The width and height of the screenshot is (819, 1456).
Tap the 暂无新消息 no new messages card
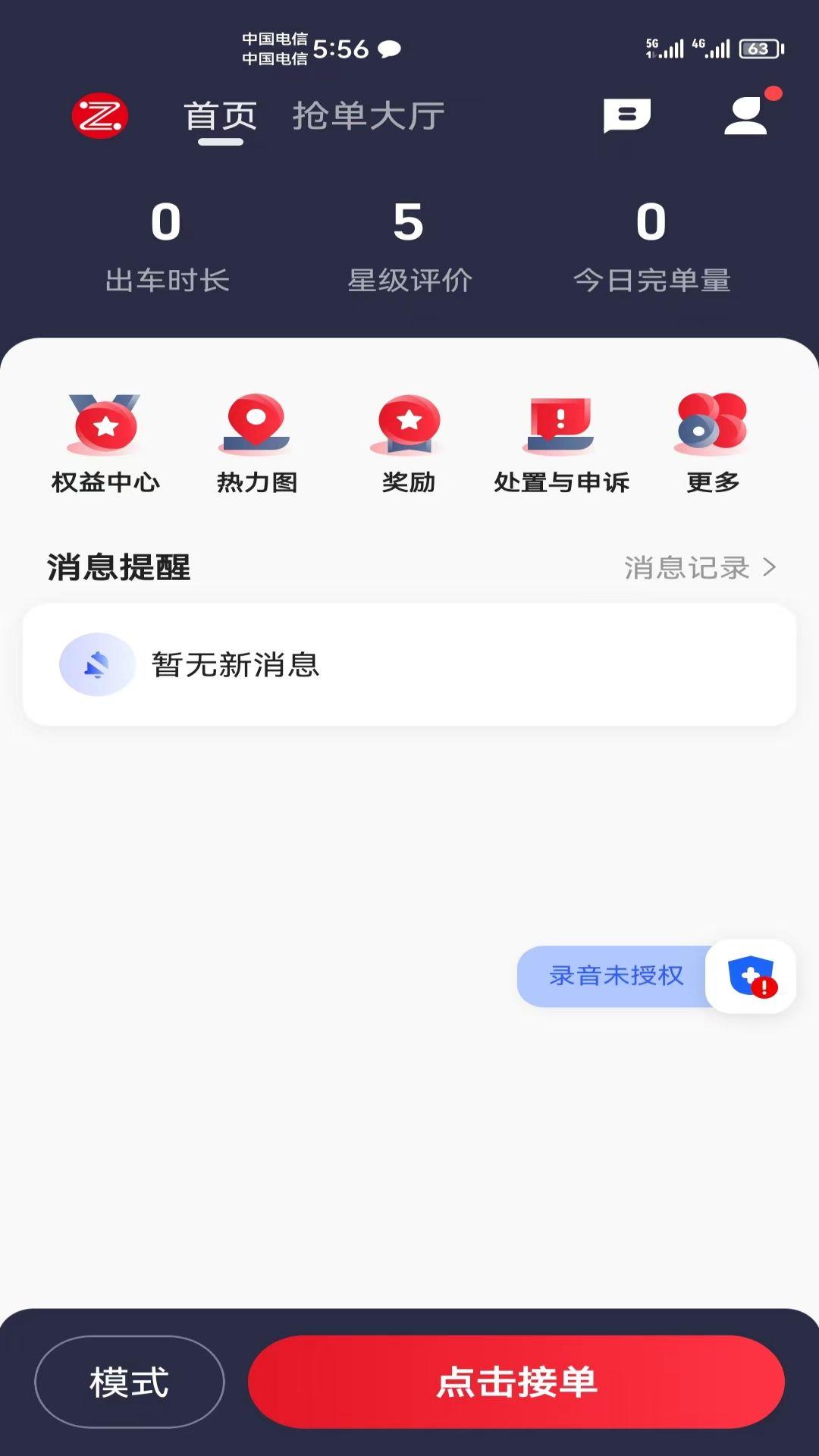[409, 664]
